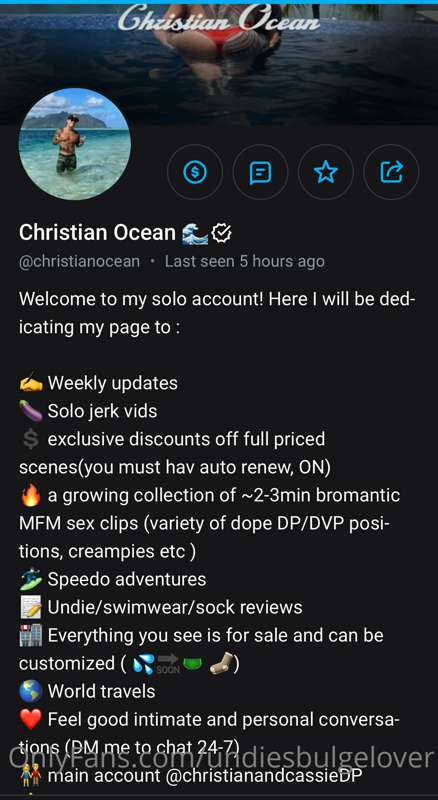Image resolution: width=438 pixels, height=800 pixels.
Task: View the round profile avatar photo
Action: (75, 144)
